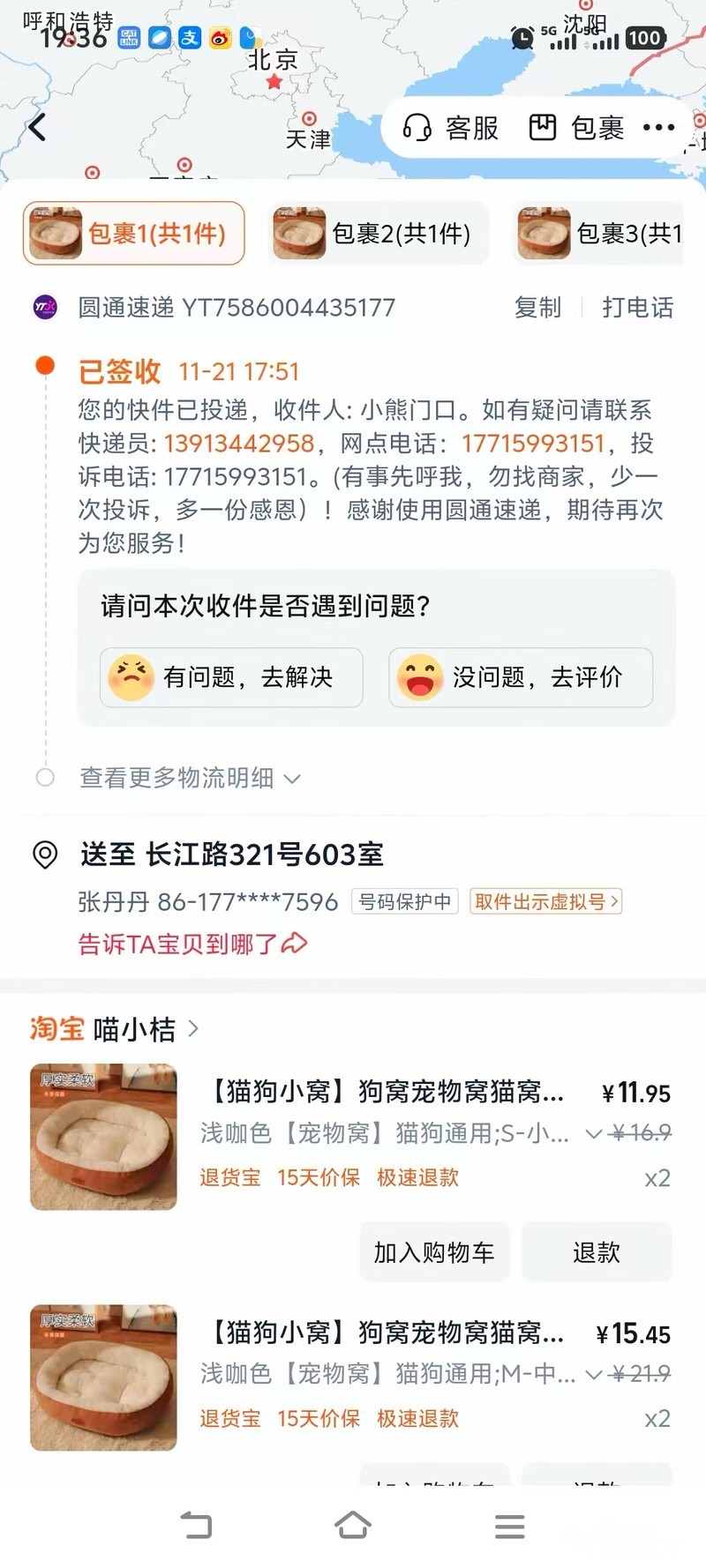This screenshot has height=1568, width=706.
Task: Request 退款 for the ¥11.95 pet bed
Action: click(597, 1252)
